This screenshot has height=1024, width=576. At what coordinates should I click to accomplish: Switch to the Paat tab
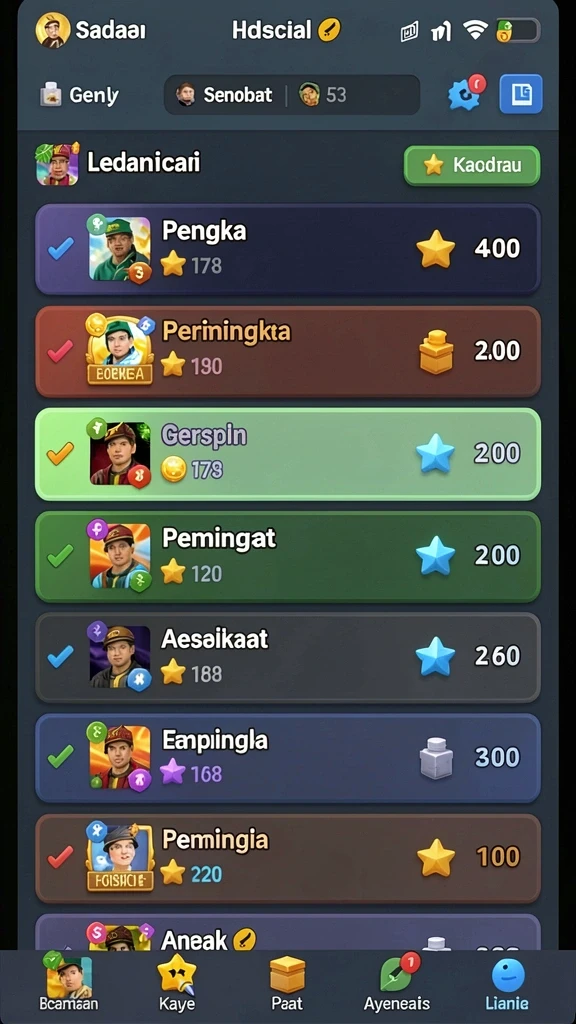(287, 985)
